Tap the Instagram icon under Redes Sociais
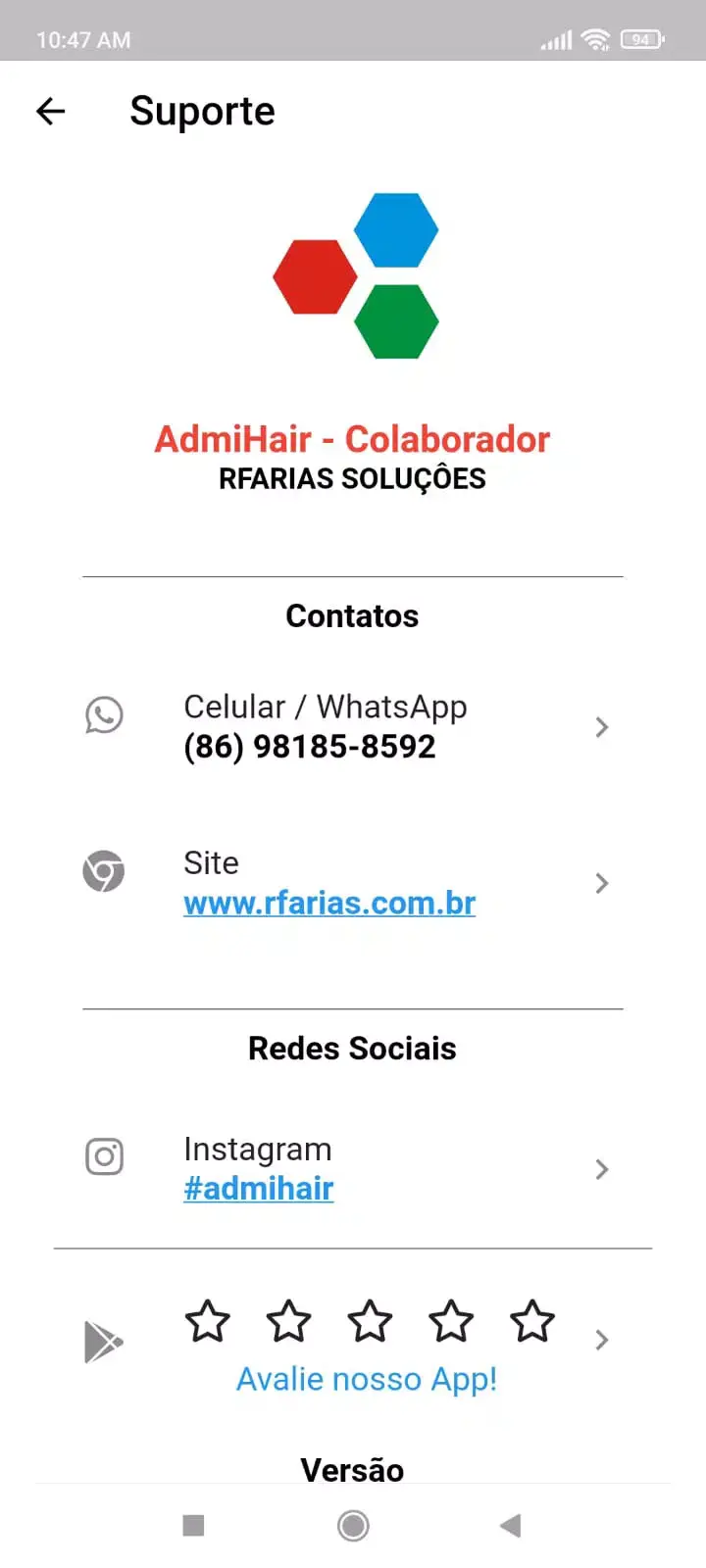Screen dimensions: 706x1568 click(104, 1156)
